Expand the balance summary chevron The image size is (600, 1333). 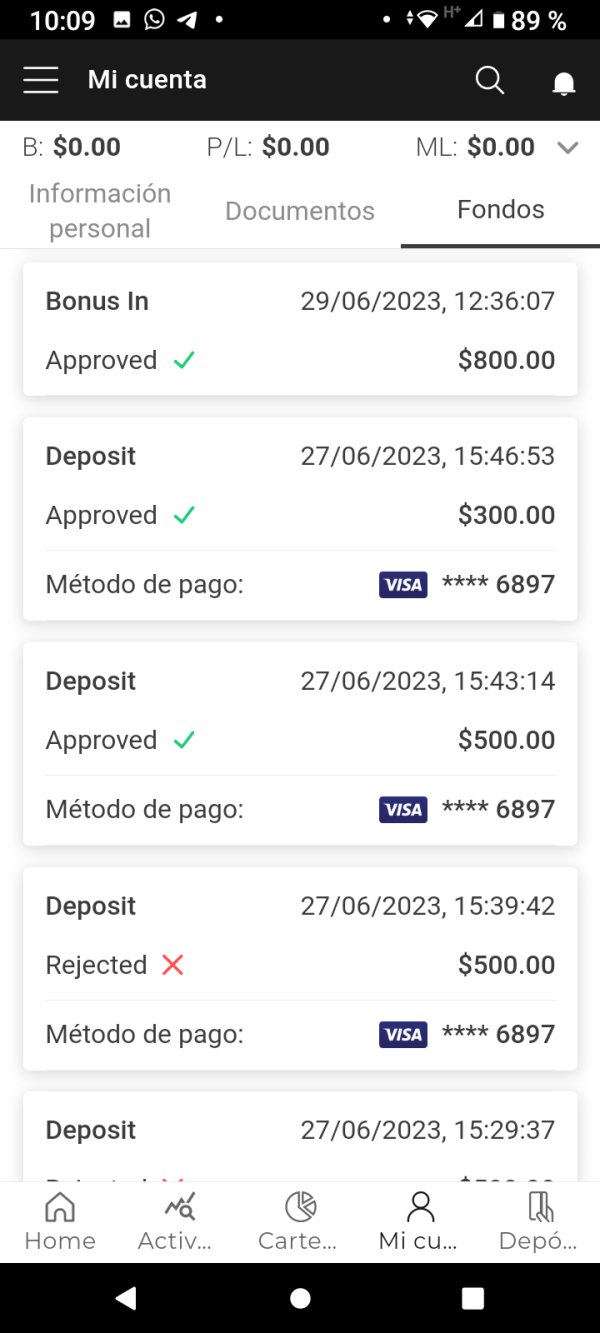568,148
